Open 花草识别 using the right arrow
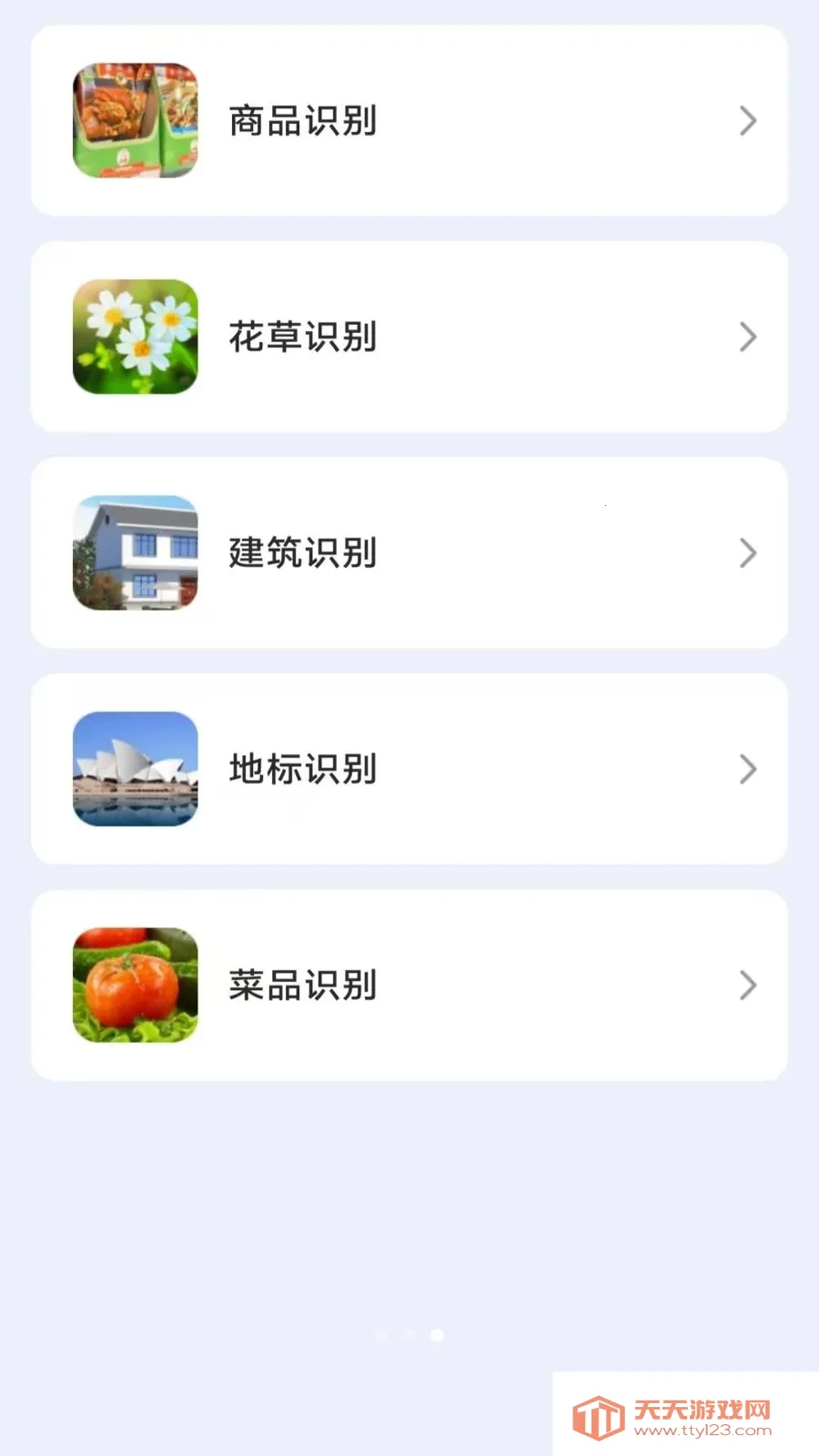This screenshot has height=1456, width=819. click(x=747, y=337)
